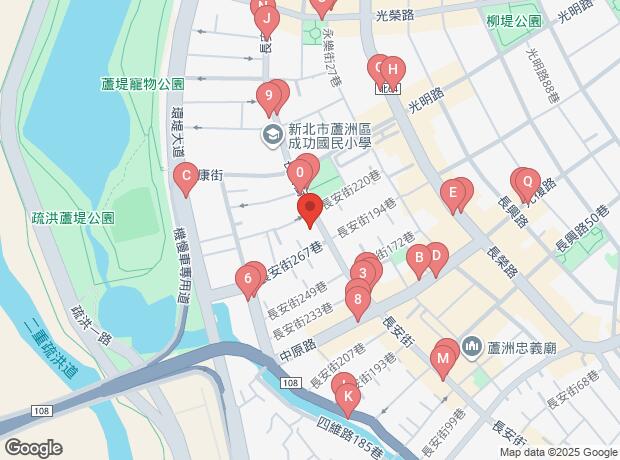Select the pin labeled D
The width and height of the screenshot is (620, 460).
(435, 256)
